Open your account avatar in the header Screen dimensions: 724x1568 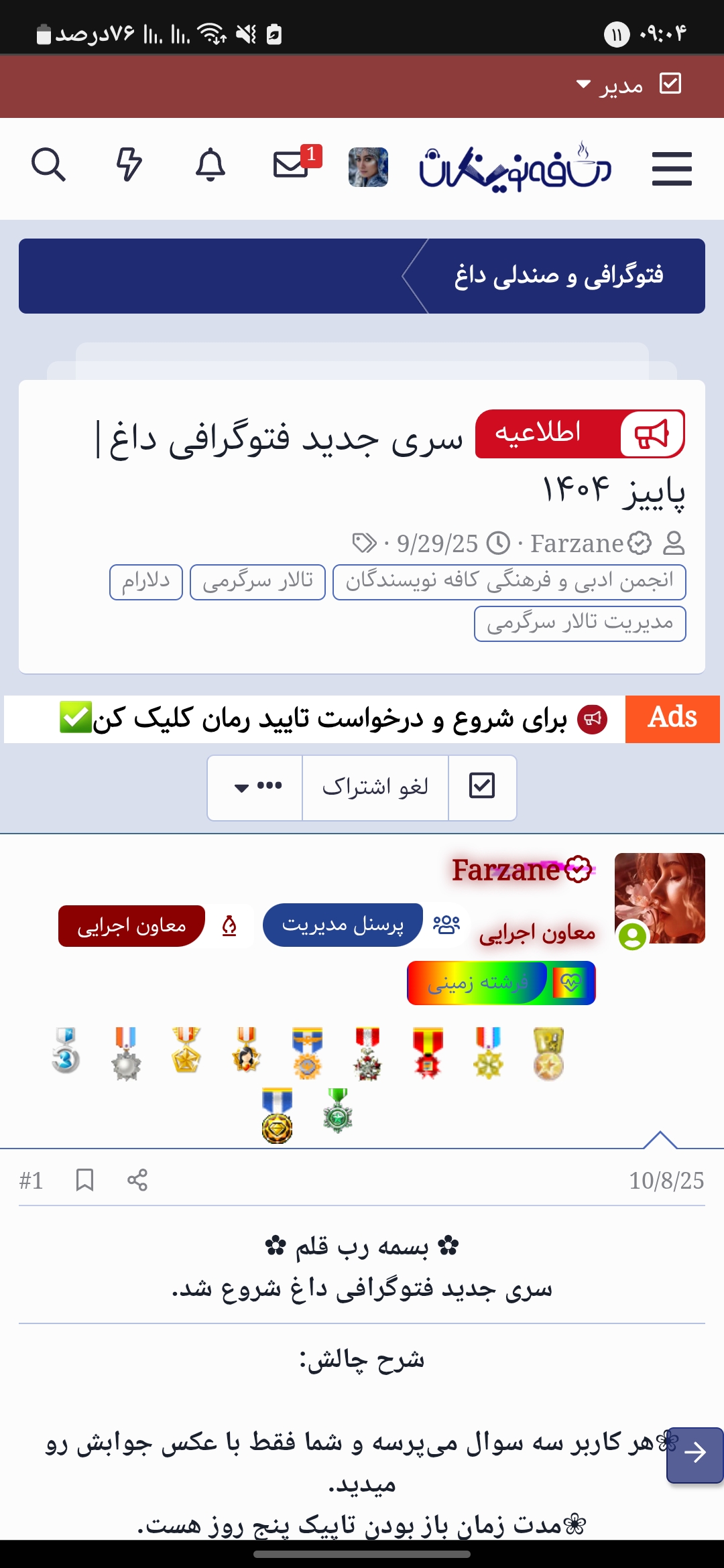(x=368, y=168)
